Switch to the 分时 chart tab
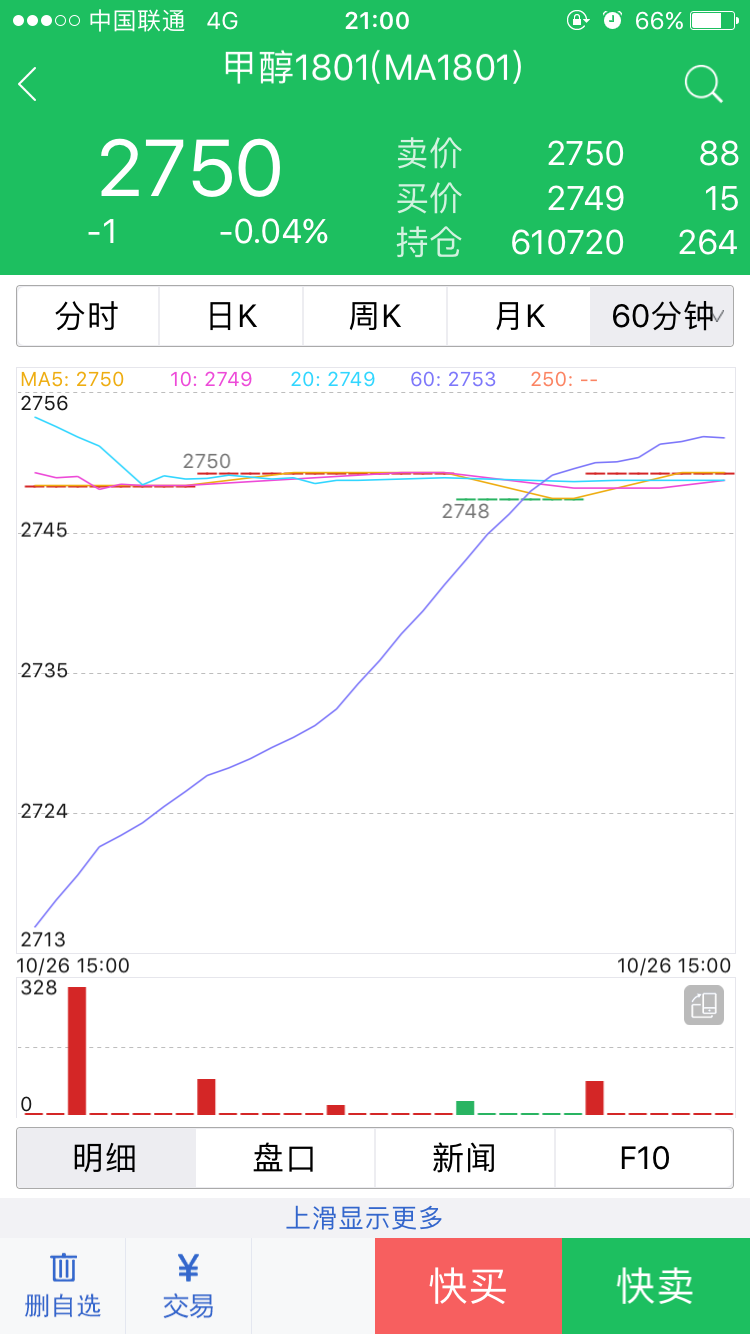Viewport: 750px width, 1334px height. click(87, 315)
